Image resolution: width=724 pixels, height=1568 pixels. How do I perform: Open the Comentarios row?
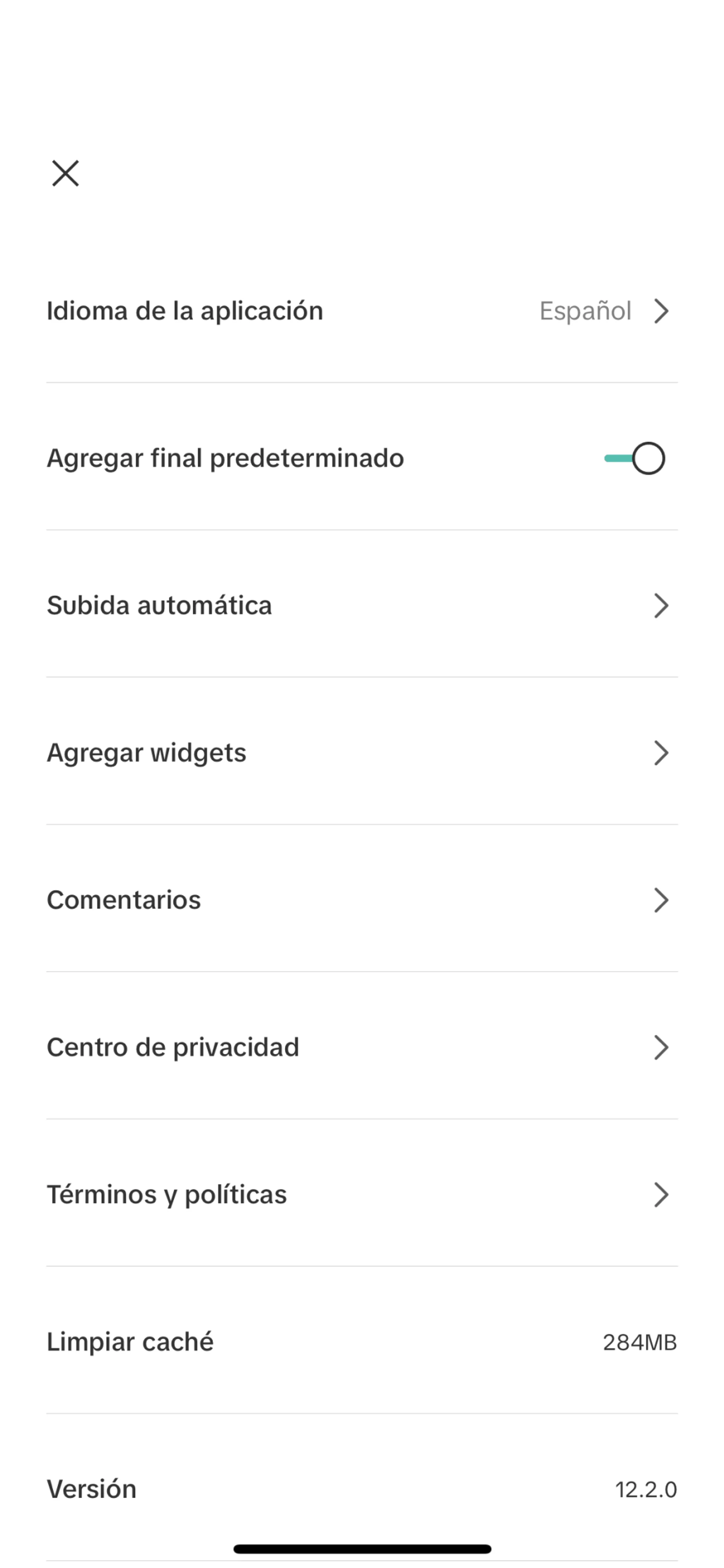(362, 900)
